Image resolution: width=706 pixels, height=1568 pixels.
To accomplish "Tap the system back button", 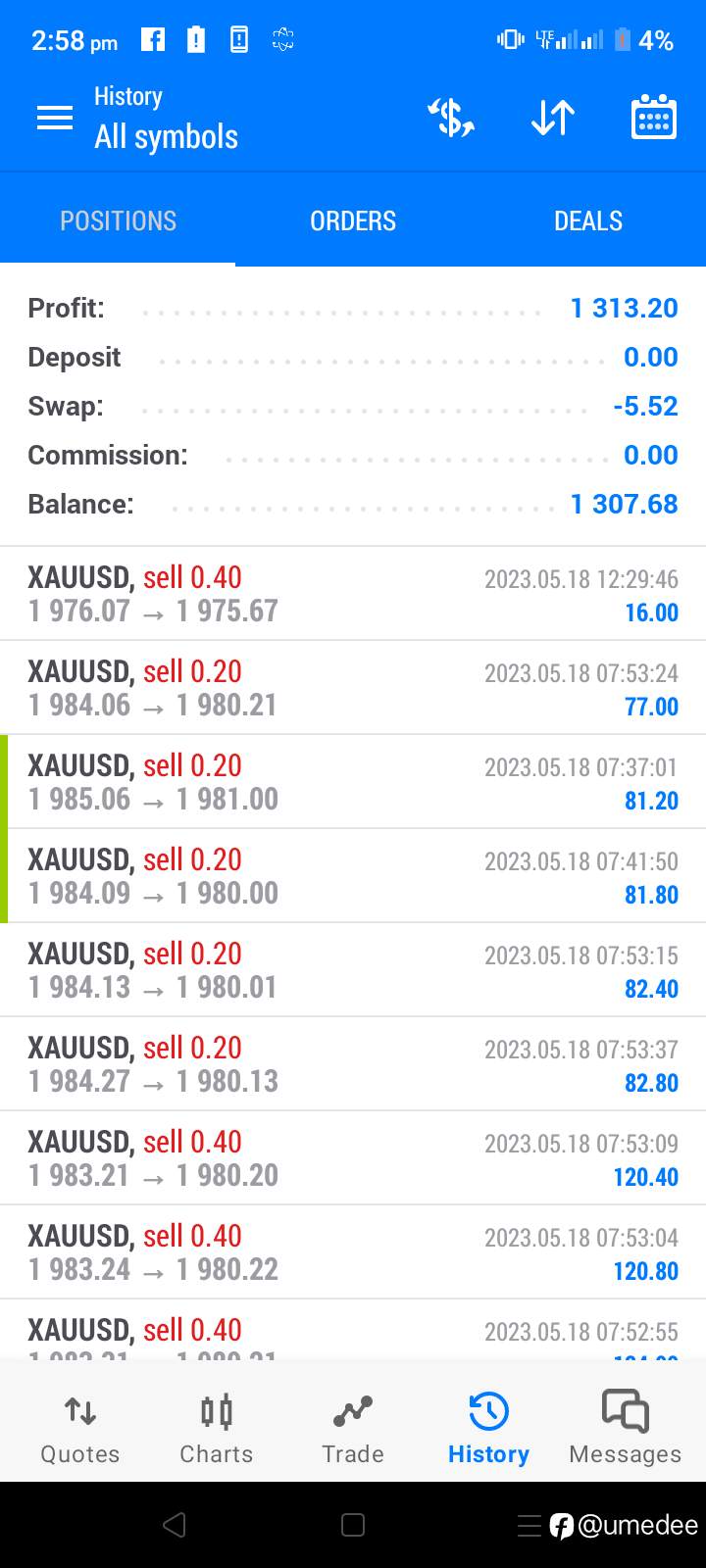I will click(175, 1525).
